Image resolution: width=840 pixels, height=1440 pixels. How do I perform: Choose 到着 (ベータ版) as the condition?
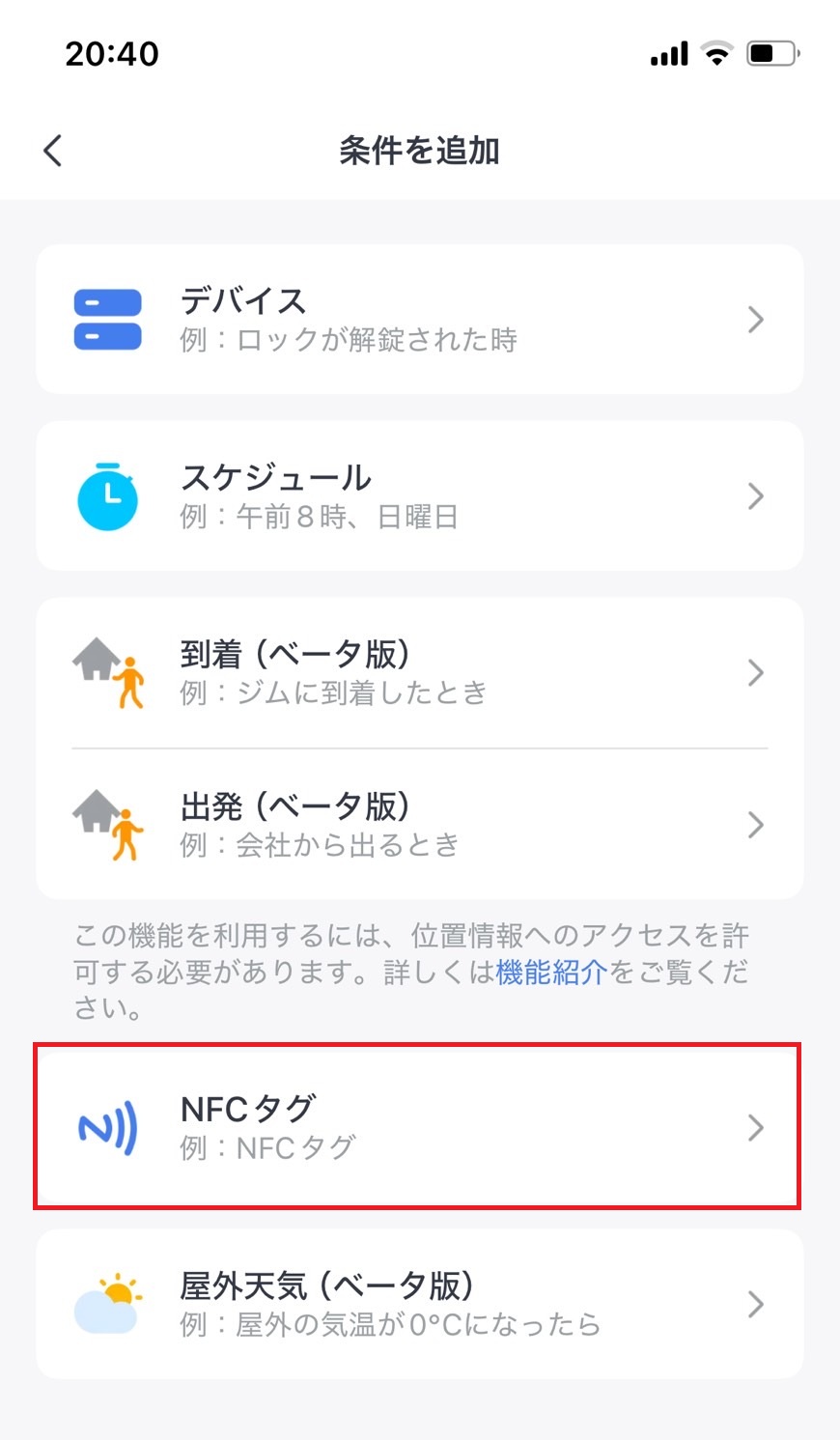(419, 672)
